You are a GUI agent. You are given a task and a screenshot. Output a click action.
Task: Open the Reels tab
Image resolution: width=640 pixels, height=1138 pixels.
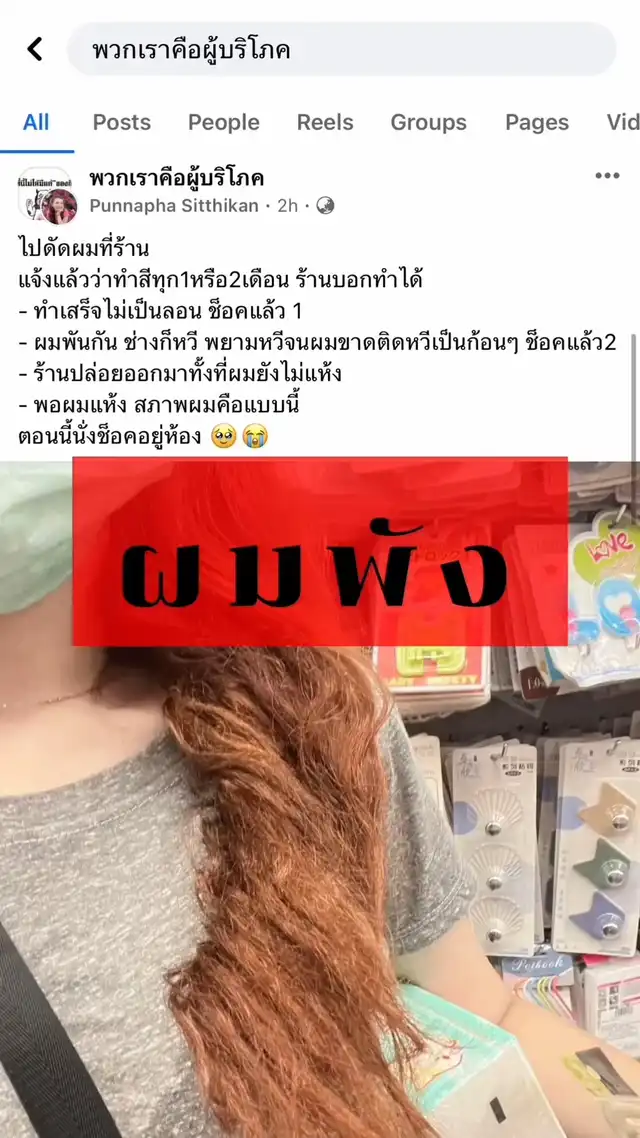pos(325,122)
